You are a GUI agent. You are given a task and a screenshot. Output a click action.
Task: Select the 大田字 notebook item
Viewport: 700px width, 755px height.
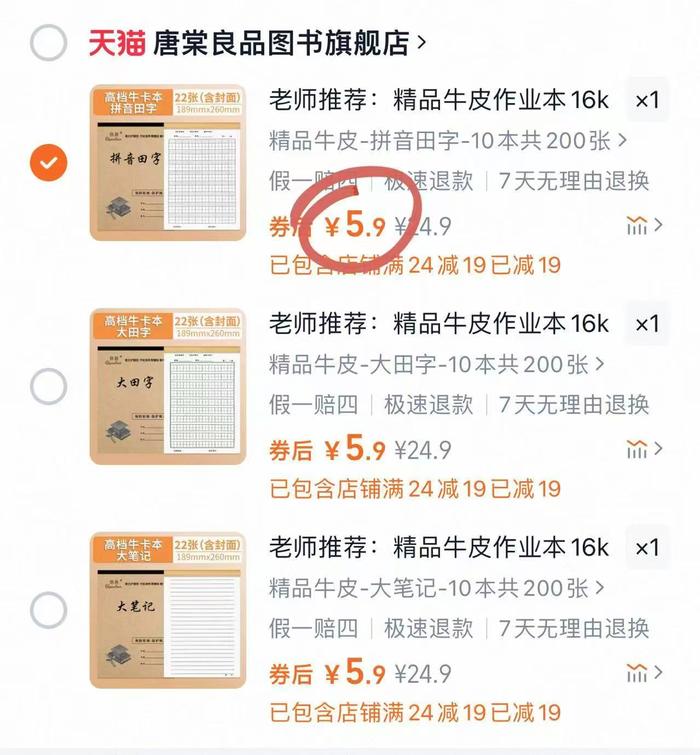48,386
